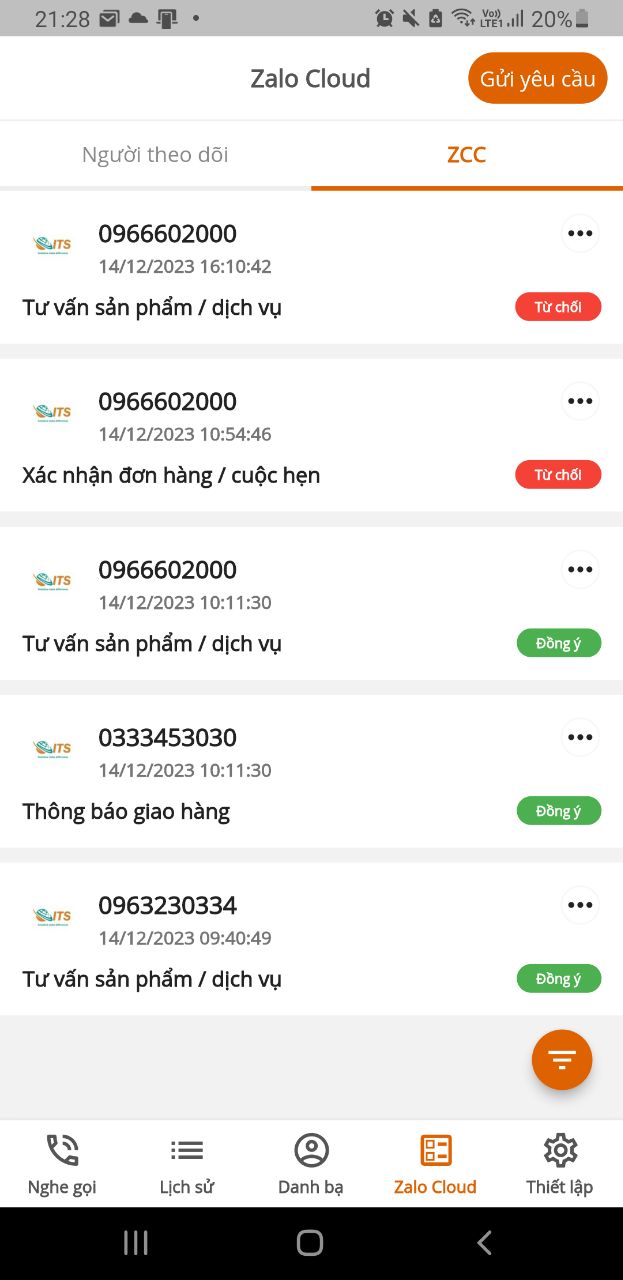The image size is (623, 1280).
Task: Open options for the 10:54:46 request
Action: [580, 402]
